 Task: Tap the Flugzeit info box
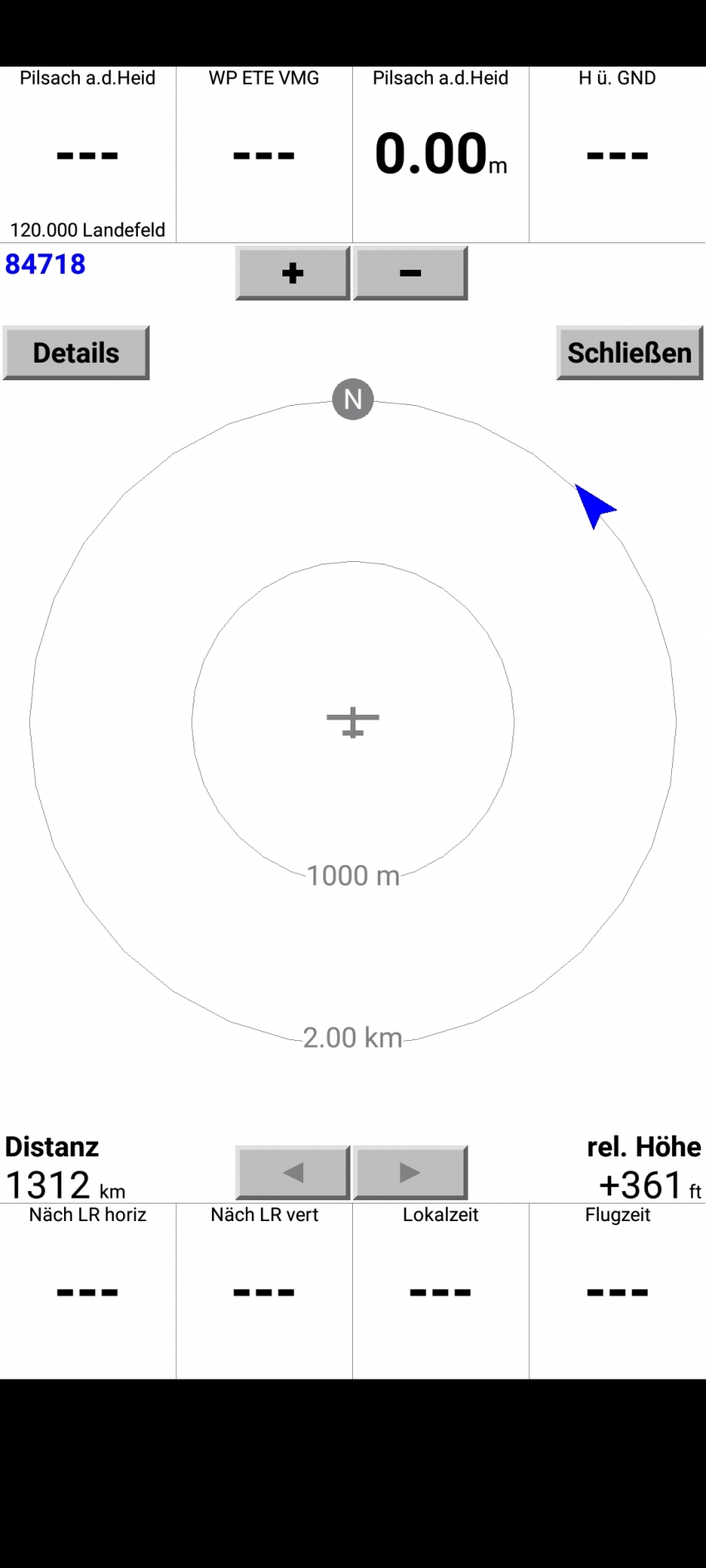click(x=618, y=1291)
